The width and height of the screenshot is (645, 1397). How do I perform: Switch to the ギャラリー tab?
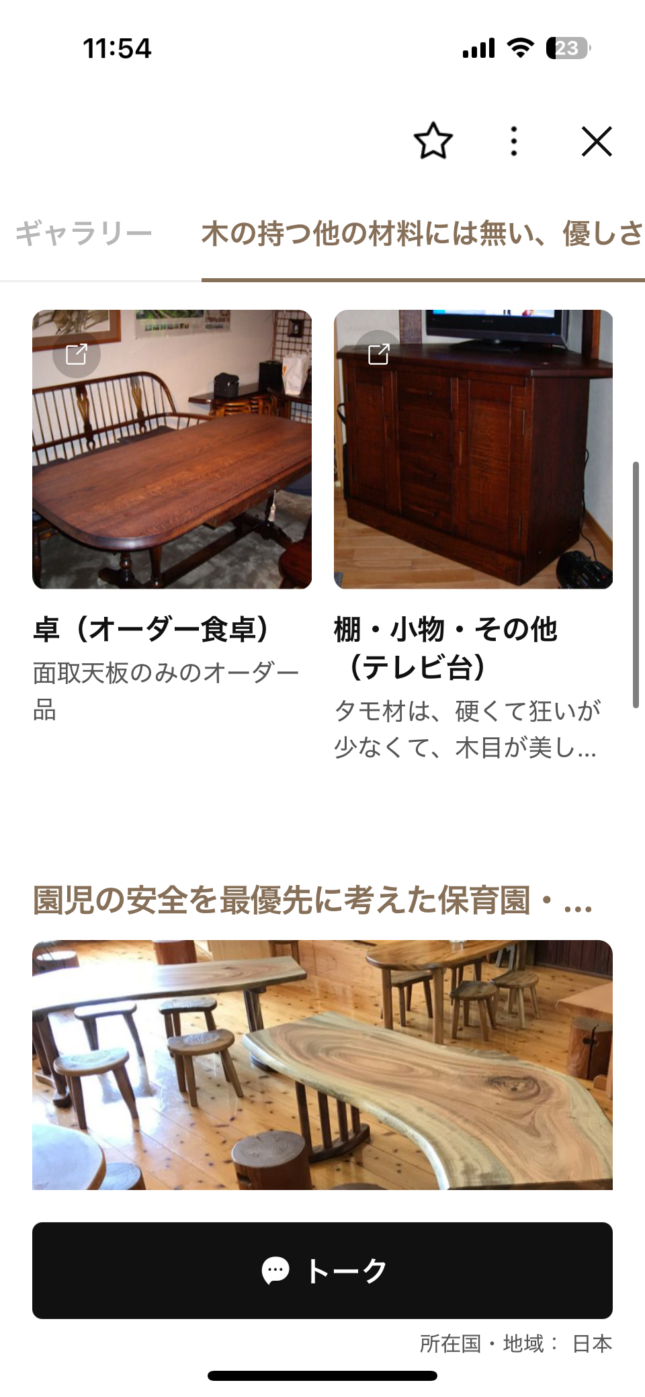pyautogui.click(x=83, y=234)
